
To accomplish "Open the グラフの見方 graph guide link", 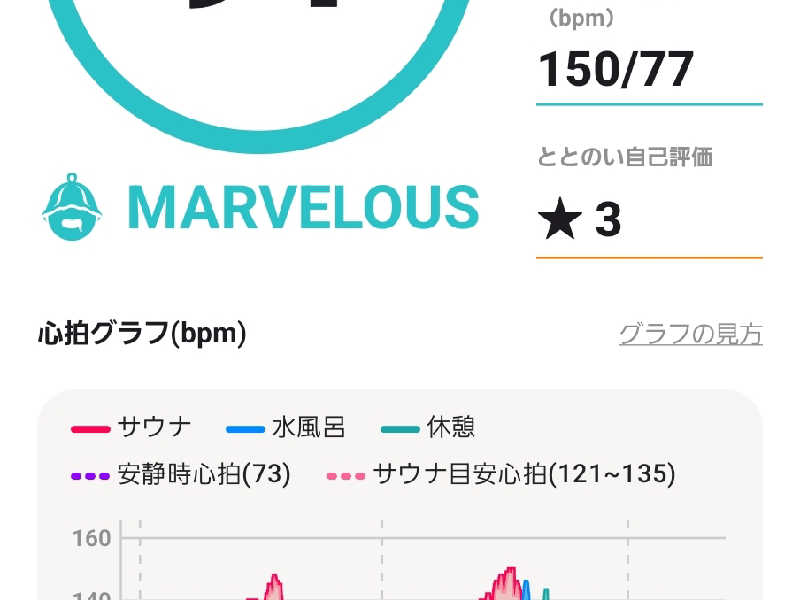I will (x=690, y=334).
